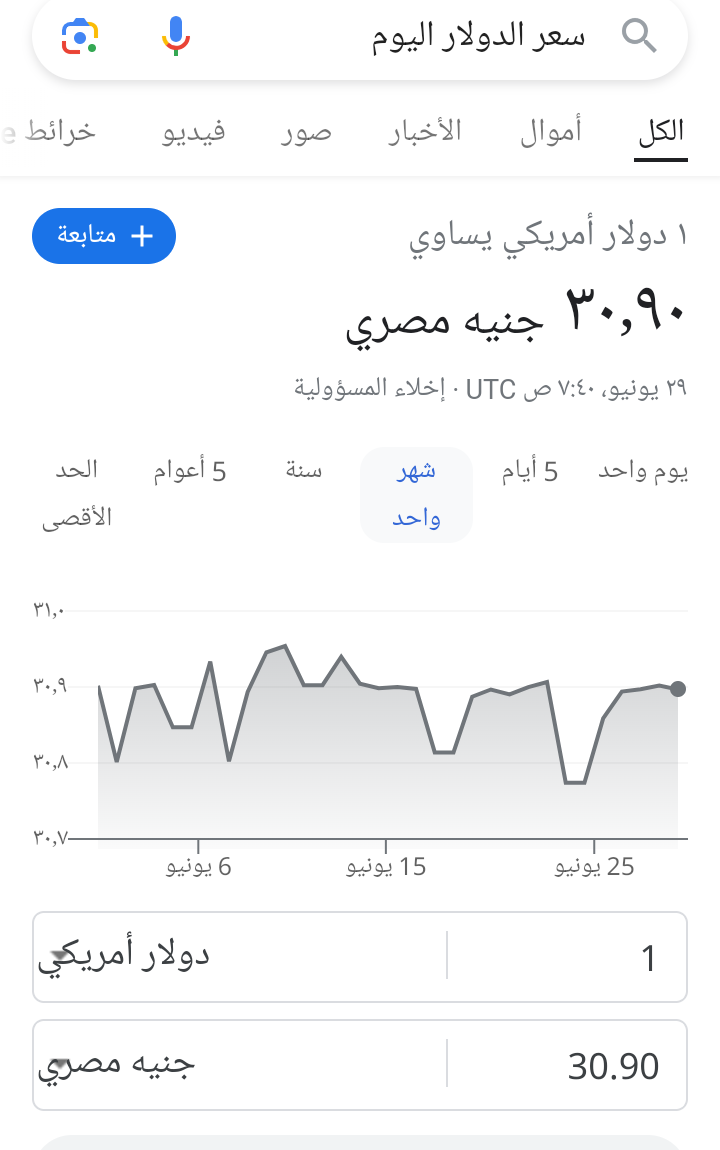Show the سنة chart range

303,470
